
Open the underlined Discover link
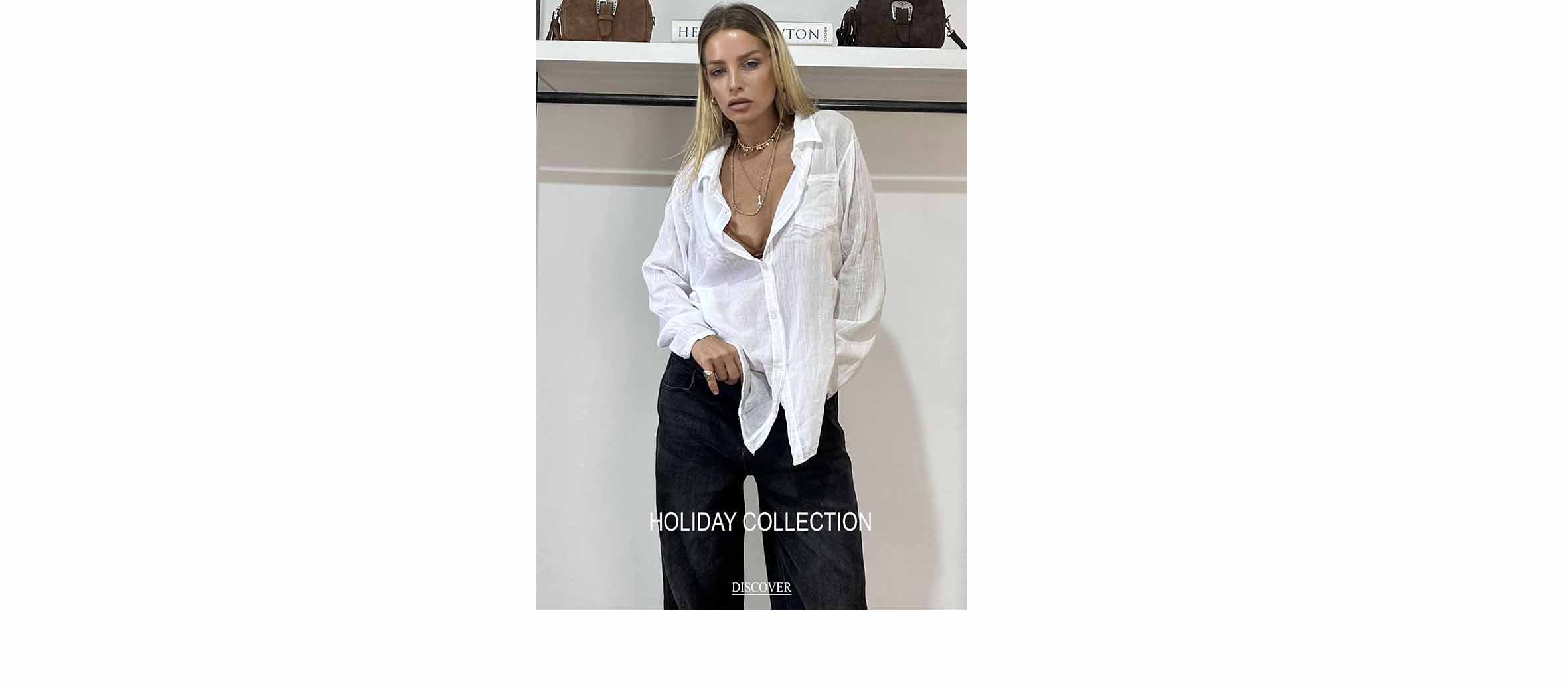point(761,588)
